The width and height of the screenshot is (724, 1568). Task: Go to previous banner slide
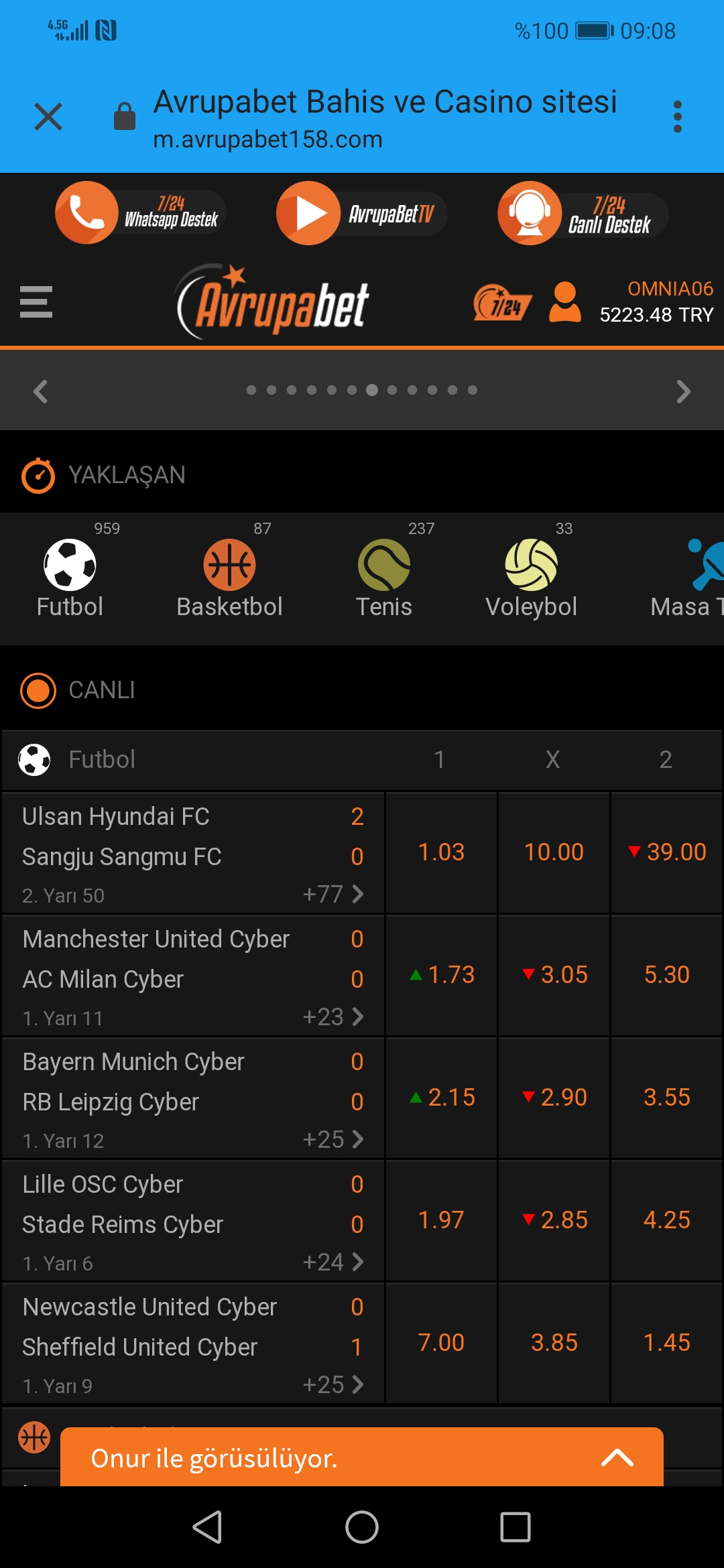click(x=41, y=391)
